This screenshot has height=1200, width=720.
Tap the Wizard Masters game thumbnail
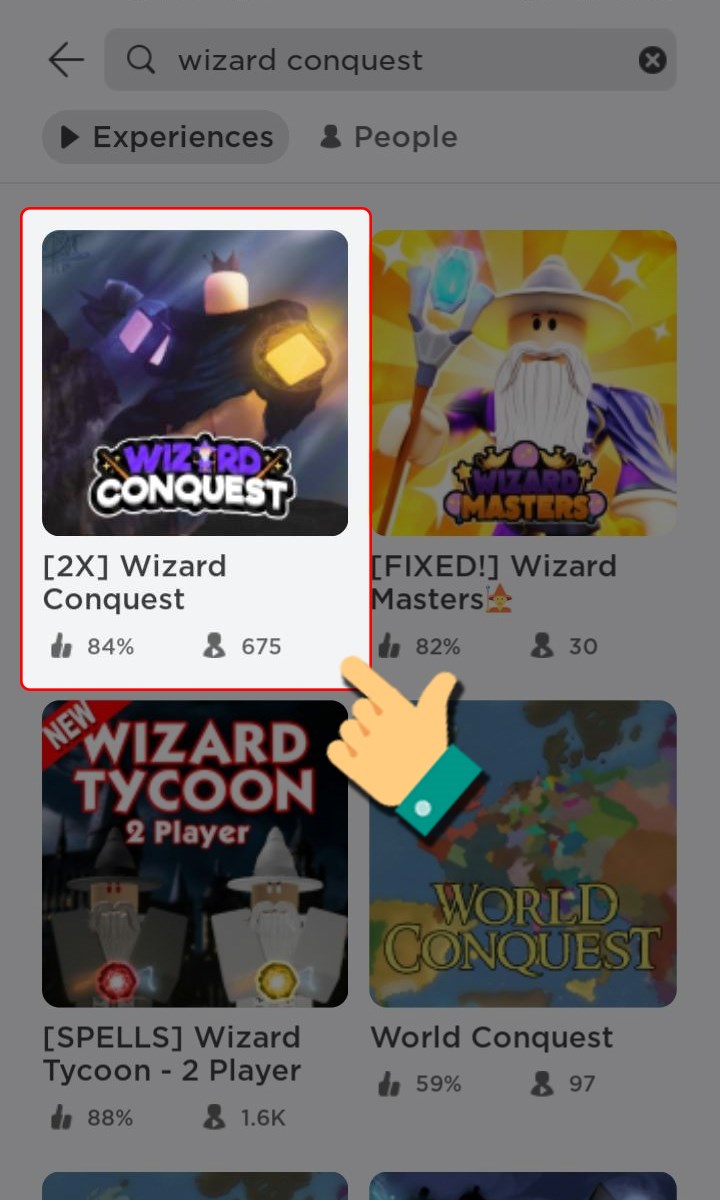[x=524, y=382]
